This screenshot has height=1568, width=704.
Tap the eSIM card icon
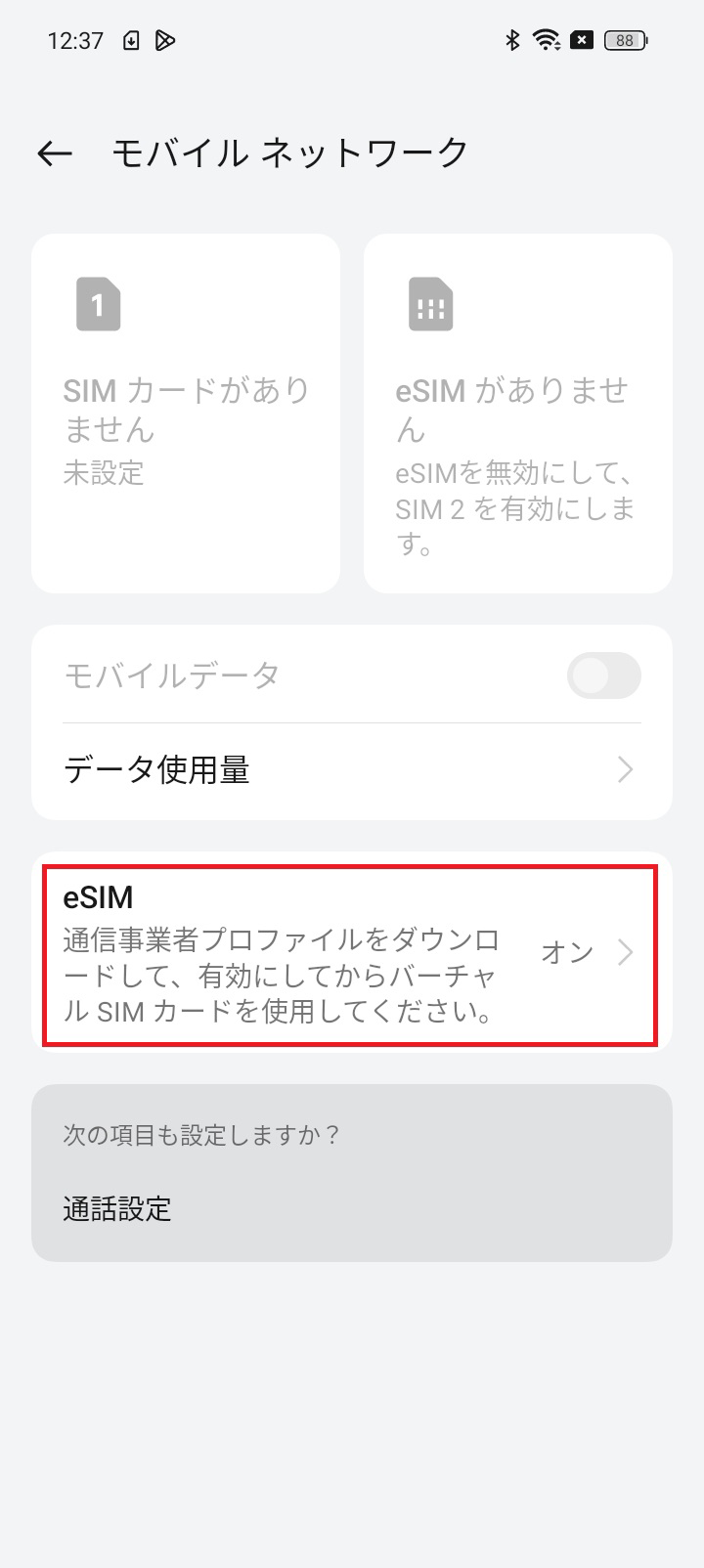tap(430, 304)
